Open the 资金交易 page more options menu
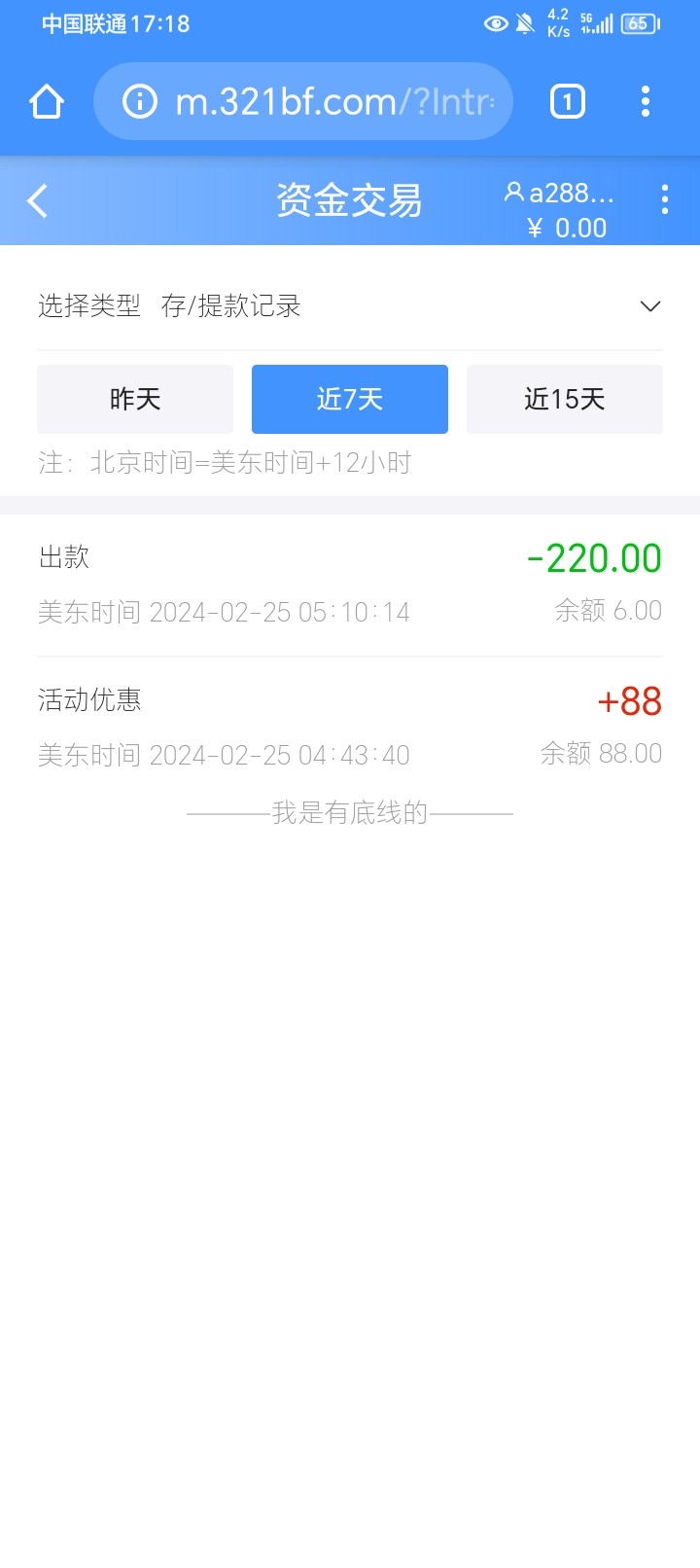The height and width of the screenshot is (1568, 700). click(665, 199)
